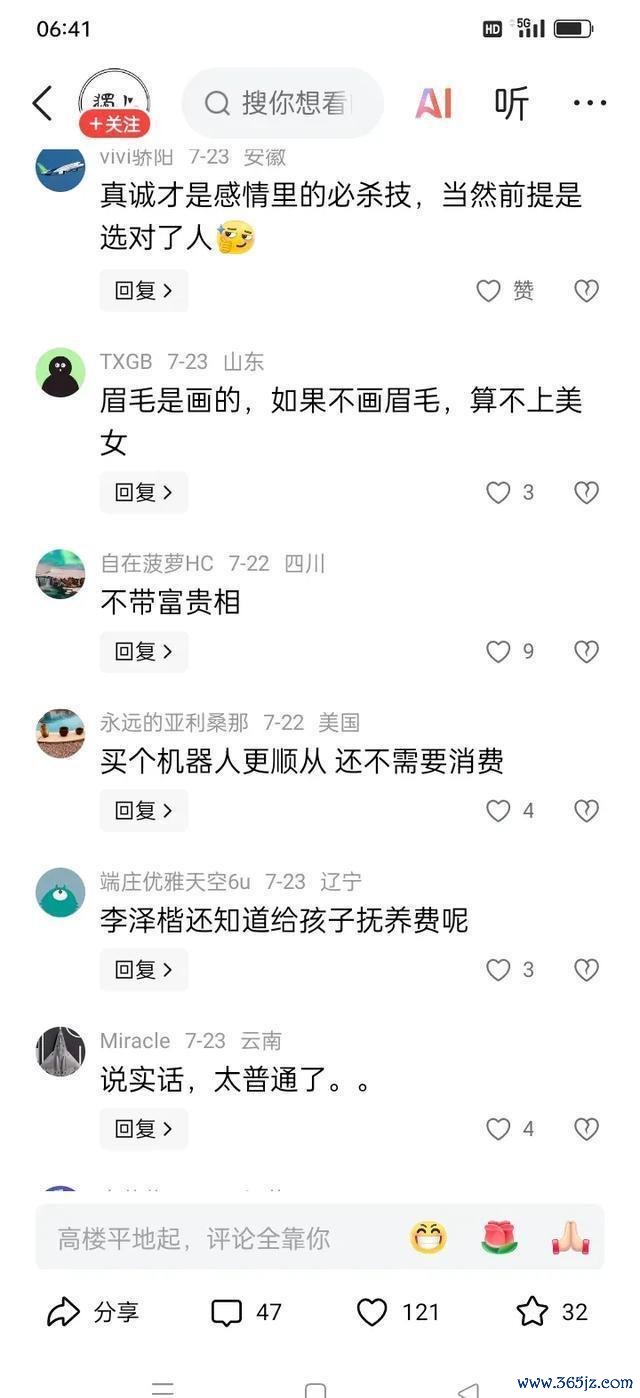Like vivi骄阳's comment
This screenshot has width=640, height=1398.
[488, 291]
